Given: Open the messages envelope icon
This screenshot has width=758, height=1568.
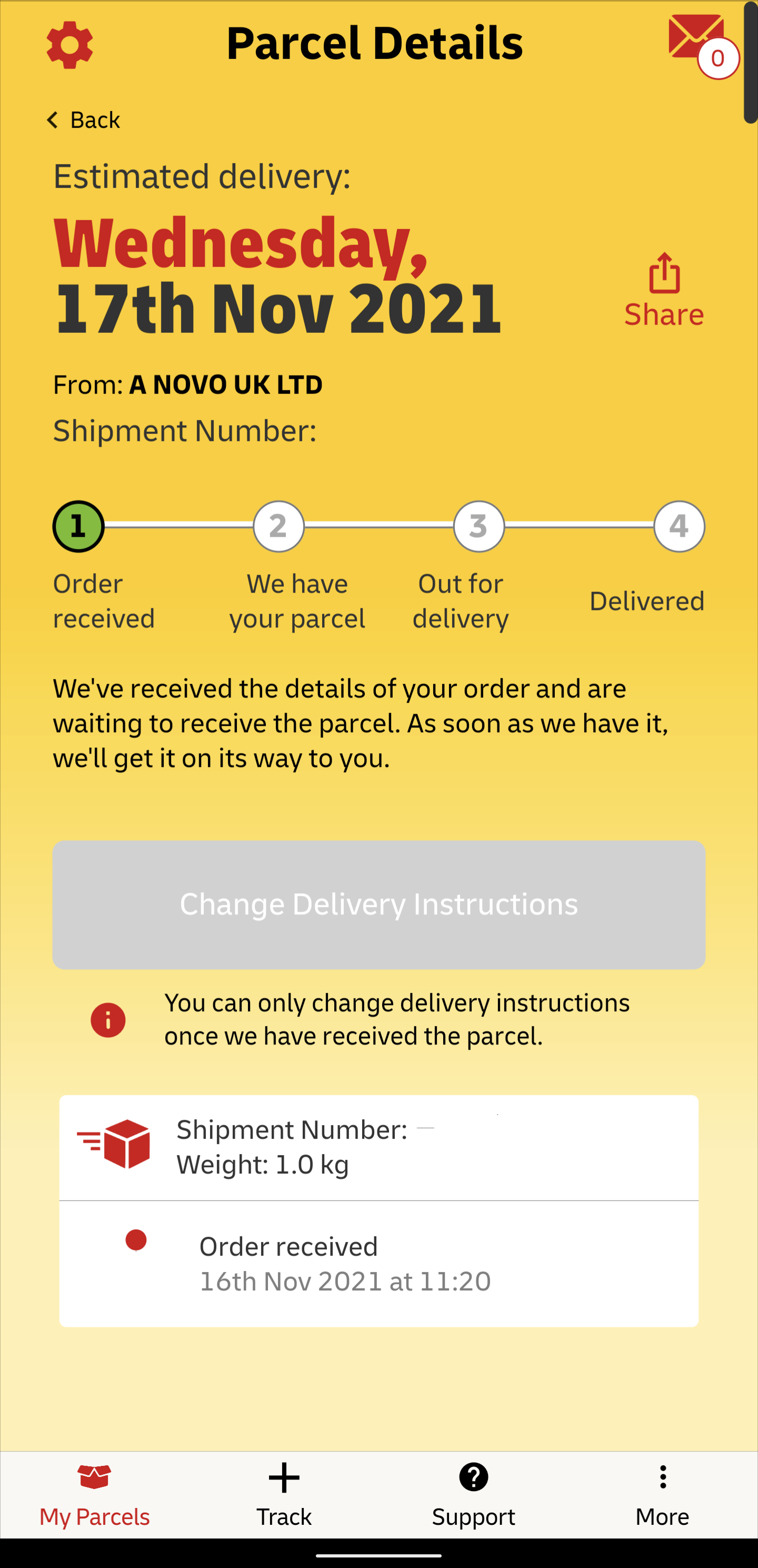Looking at the screenshot, I should coord(699,42).
